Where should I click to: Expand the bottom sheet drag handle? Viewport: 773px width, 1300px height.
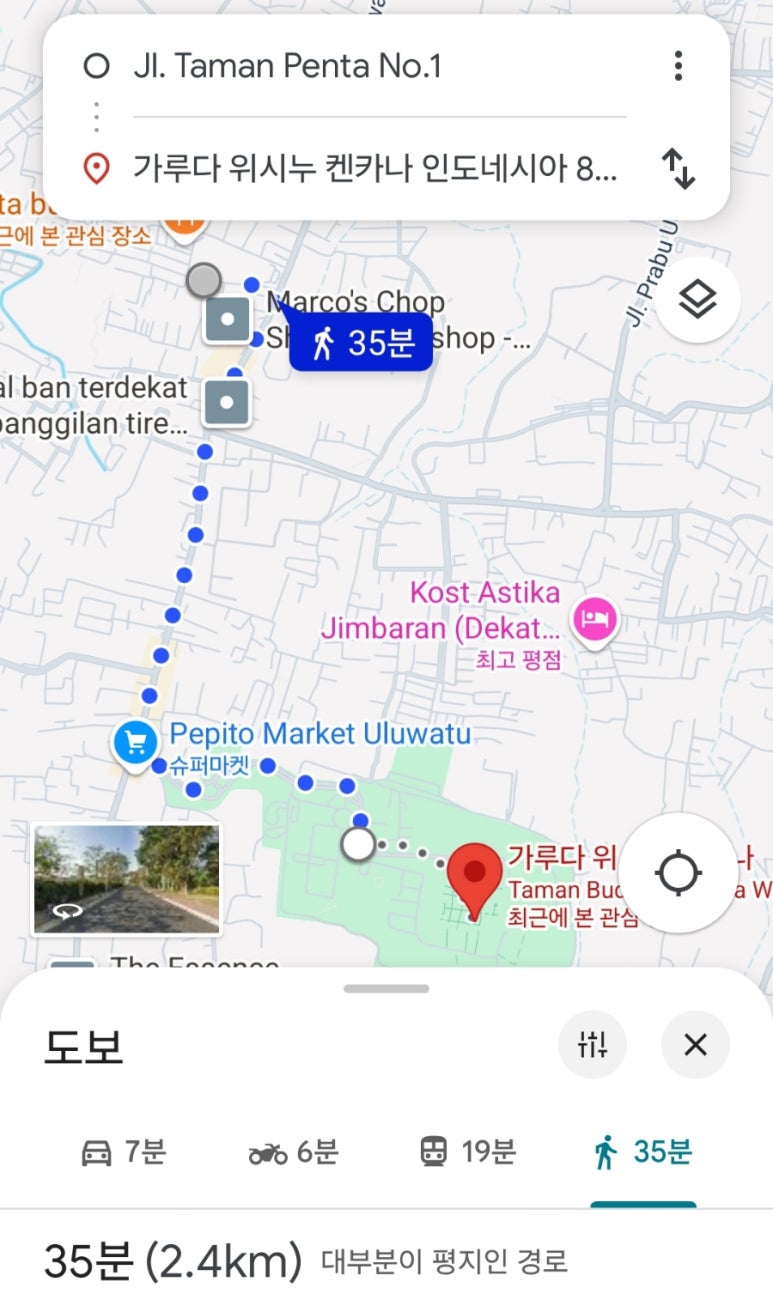click(386, 989)
